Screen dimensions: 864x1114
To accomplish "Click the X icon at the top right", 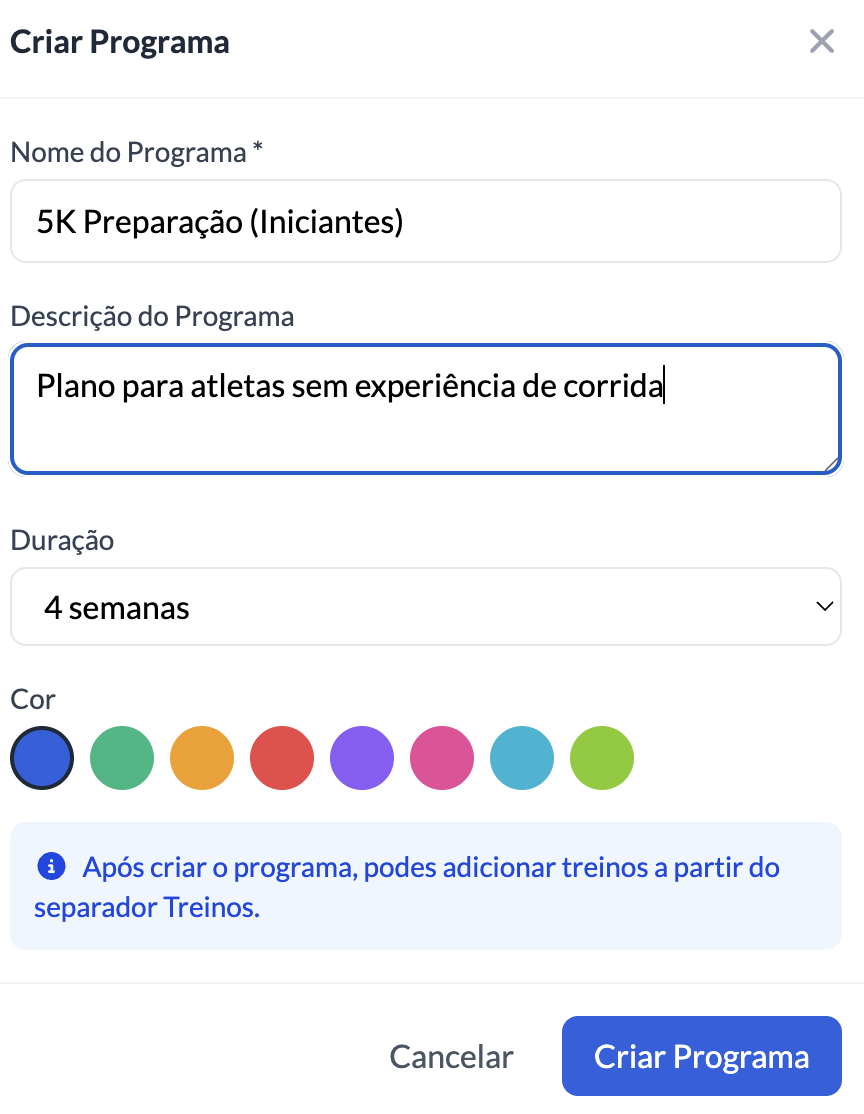I will point(822,42).
